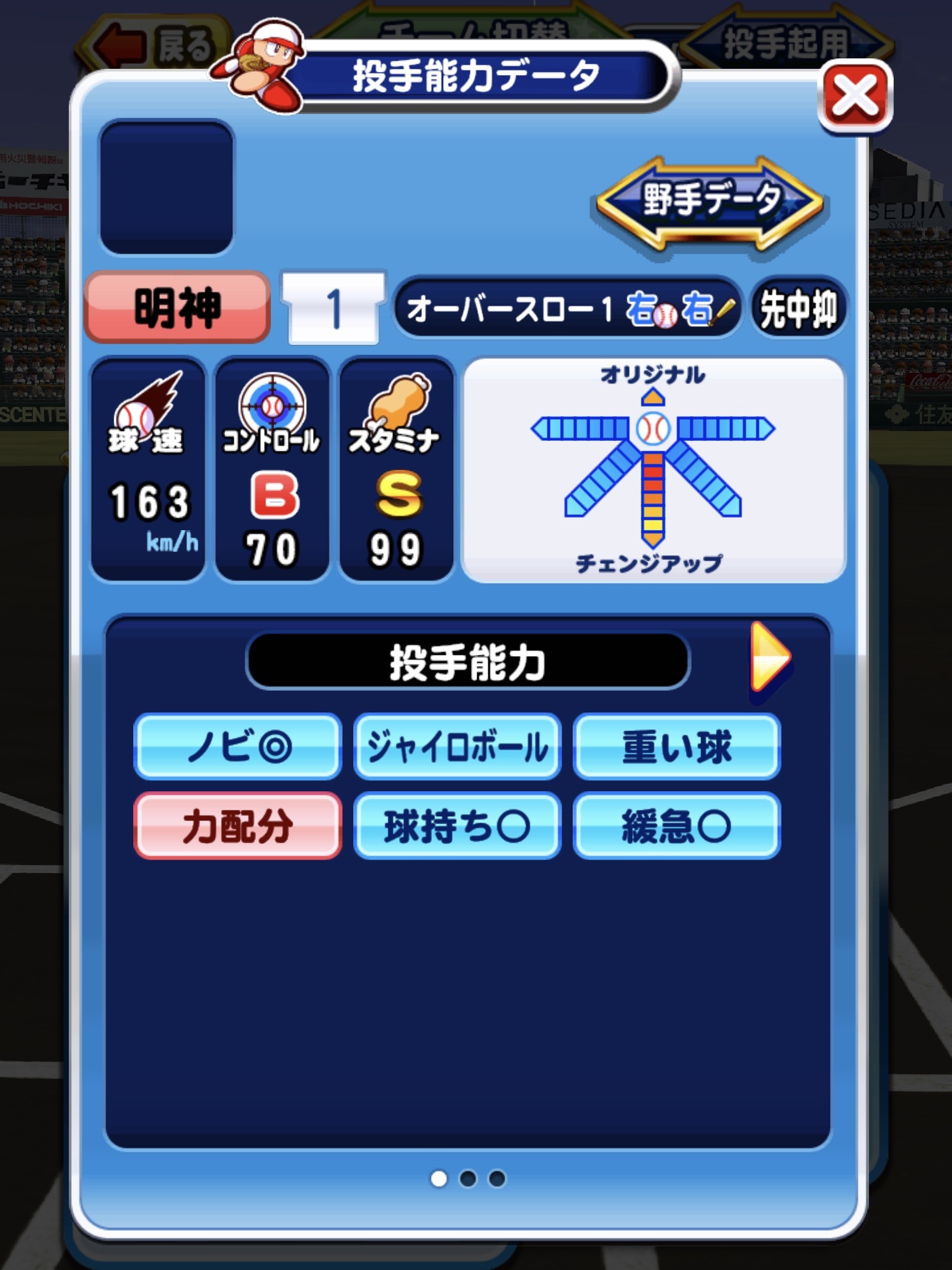Select the 球持ち○ ability
Viewport: 952px width, 1270px height.
457,826
